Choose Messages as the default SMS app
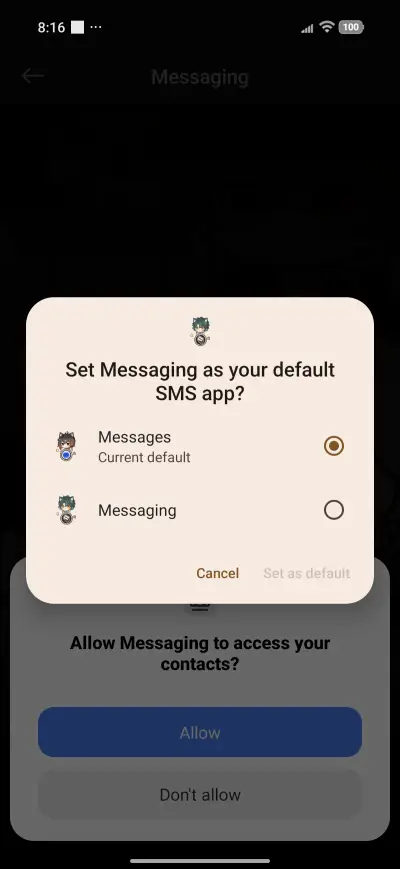400x869 pixels. click(334, 446)
